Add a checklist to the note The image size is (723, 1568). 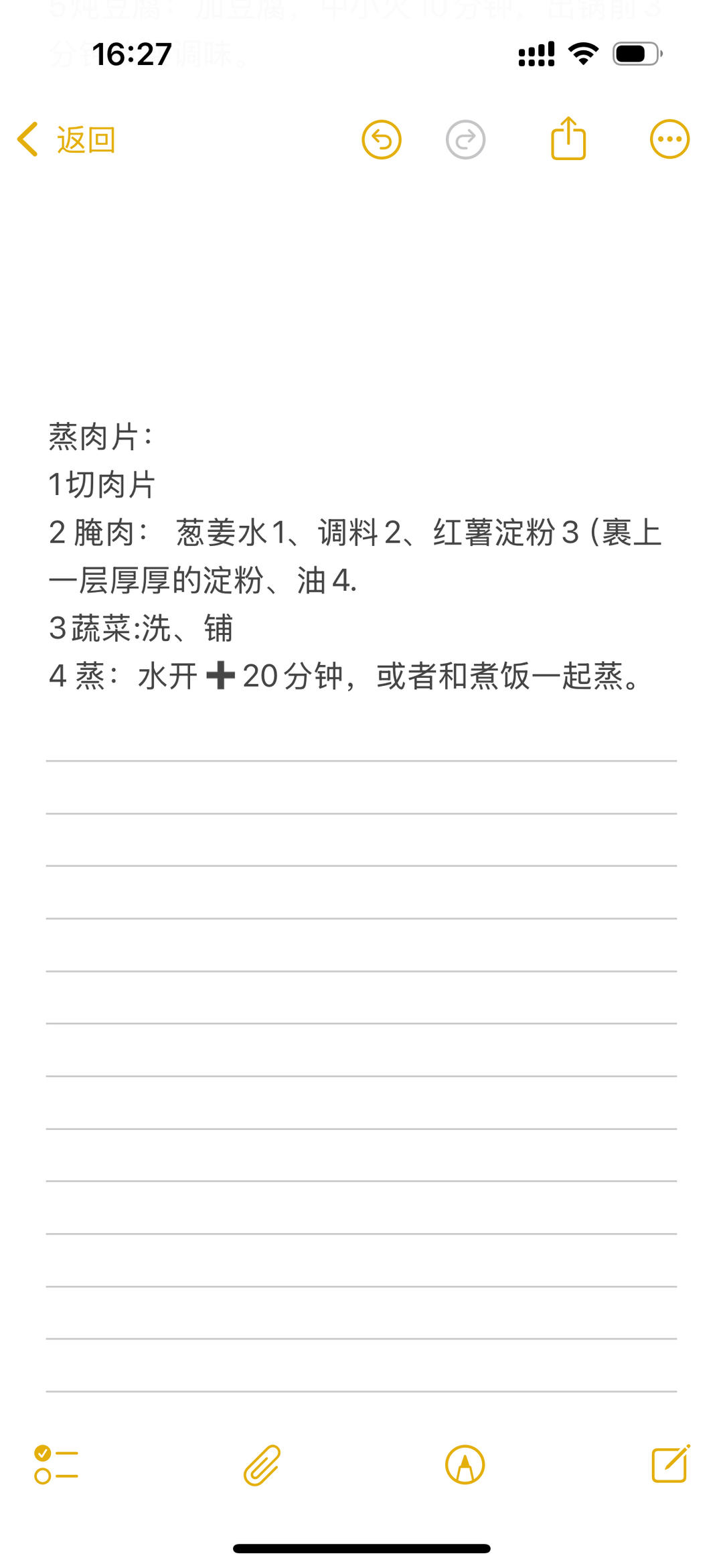click(56, 1465)
